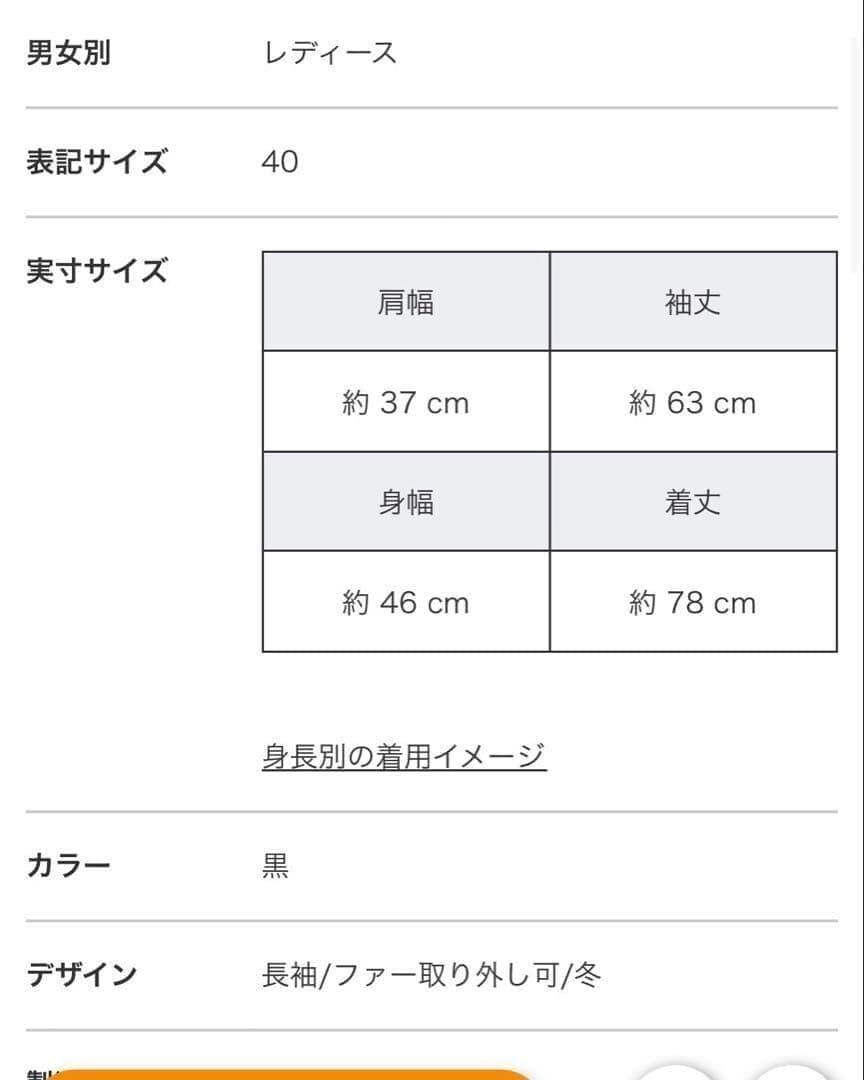Select the 身幅 table header cell
864x1080 pixels.
405,502
